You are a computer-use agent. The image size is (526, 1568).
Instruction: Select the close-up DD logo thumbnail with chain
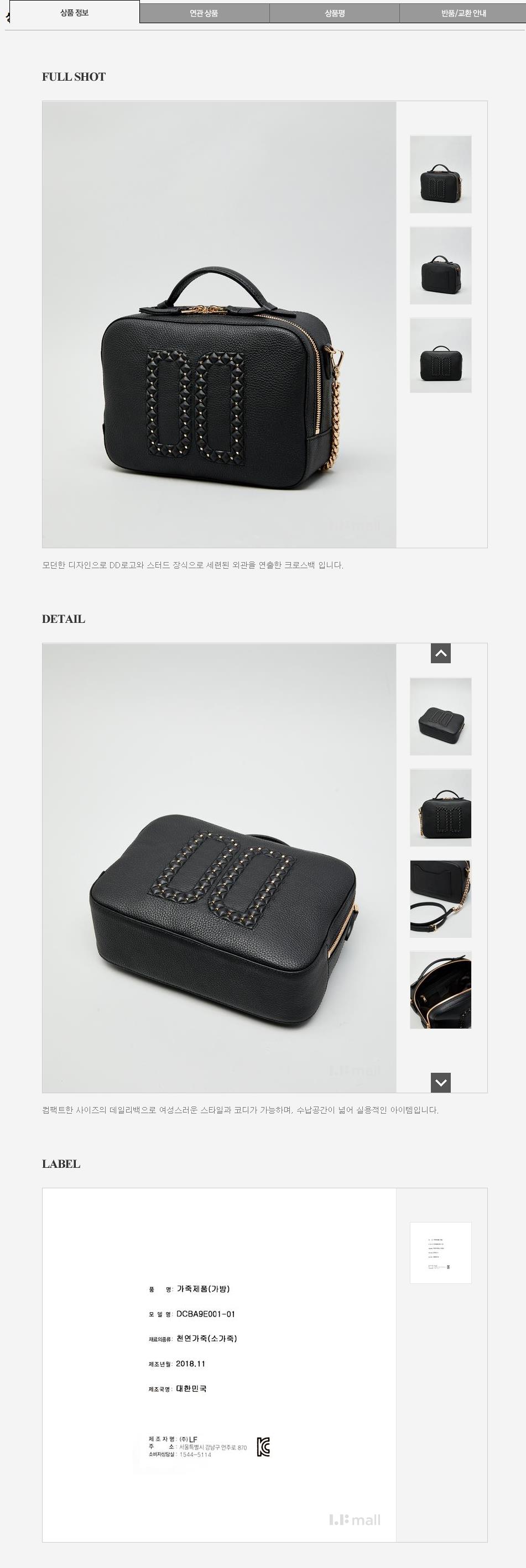click(x=440, y=807)
